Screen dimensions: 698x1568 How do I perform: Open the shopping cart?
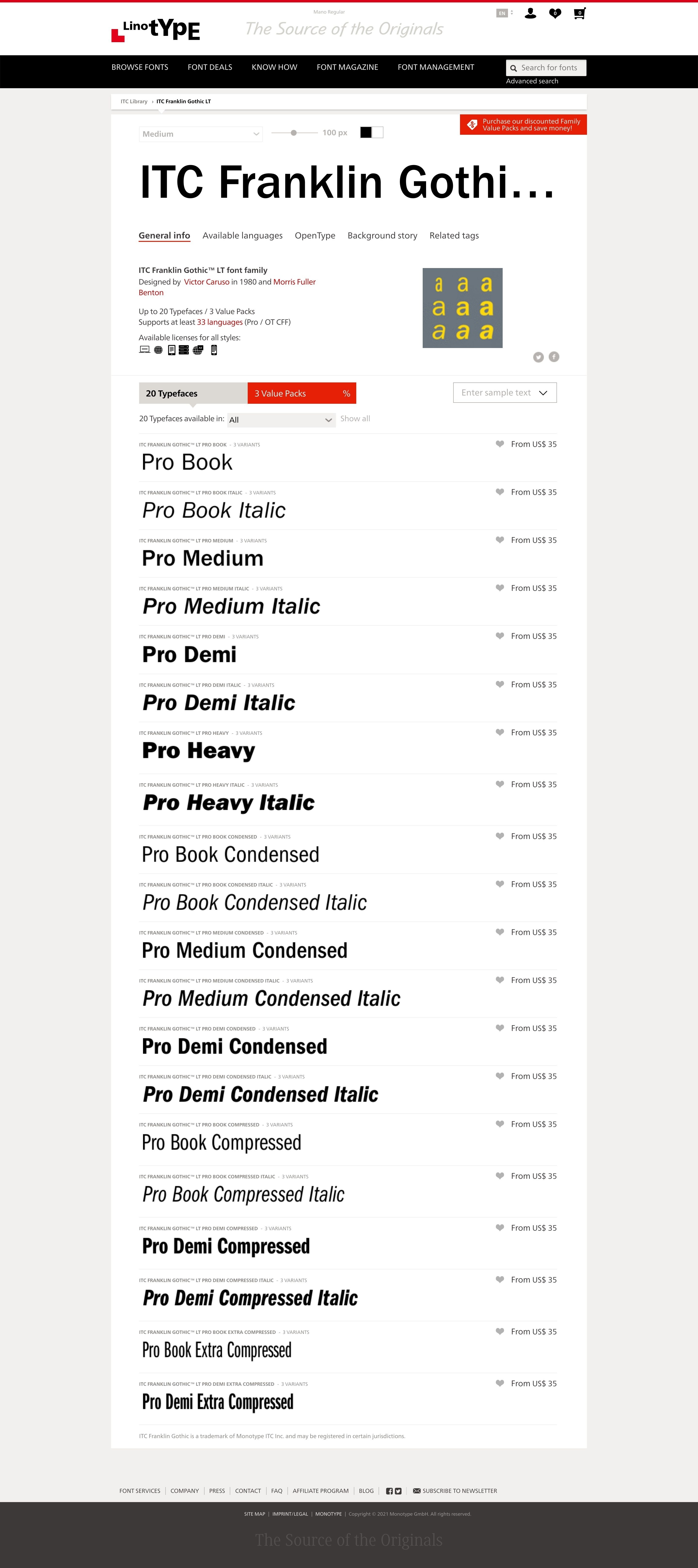579,13
